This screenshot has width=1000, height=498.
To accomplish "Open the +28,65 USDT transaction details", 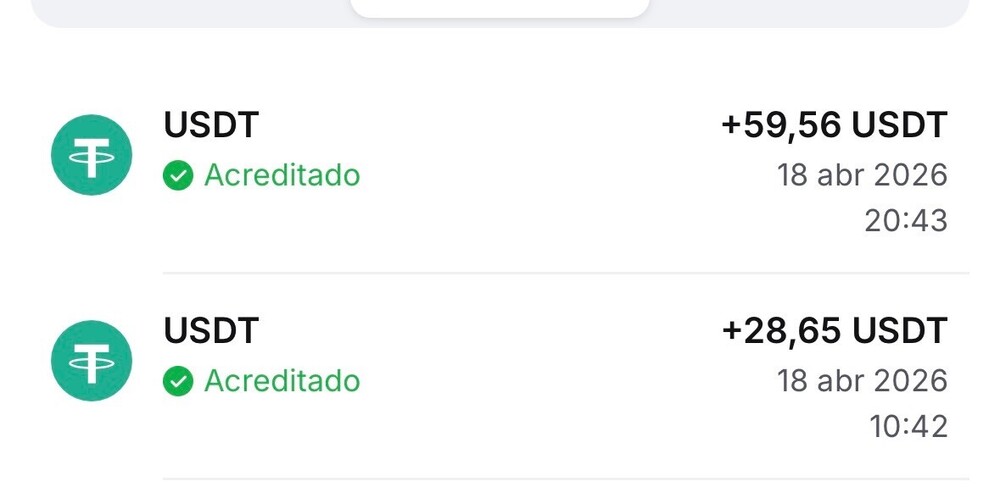I will 500,378.
